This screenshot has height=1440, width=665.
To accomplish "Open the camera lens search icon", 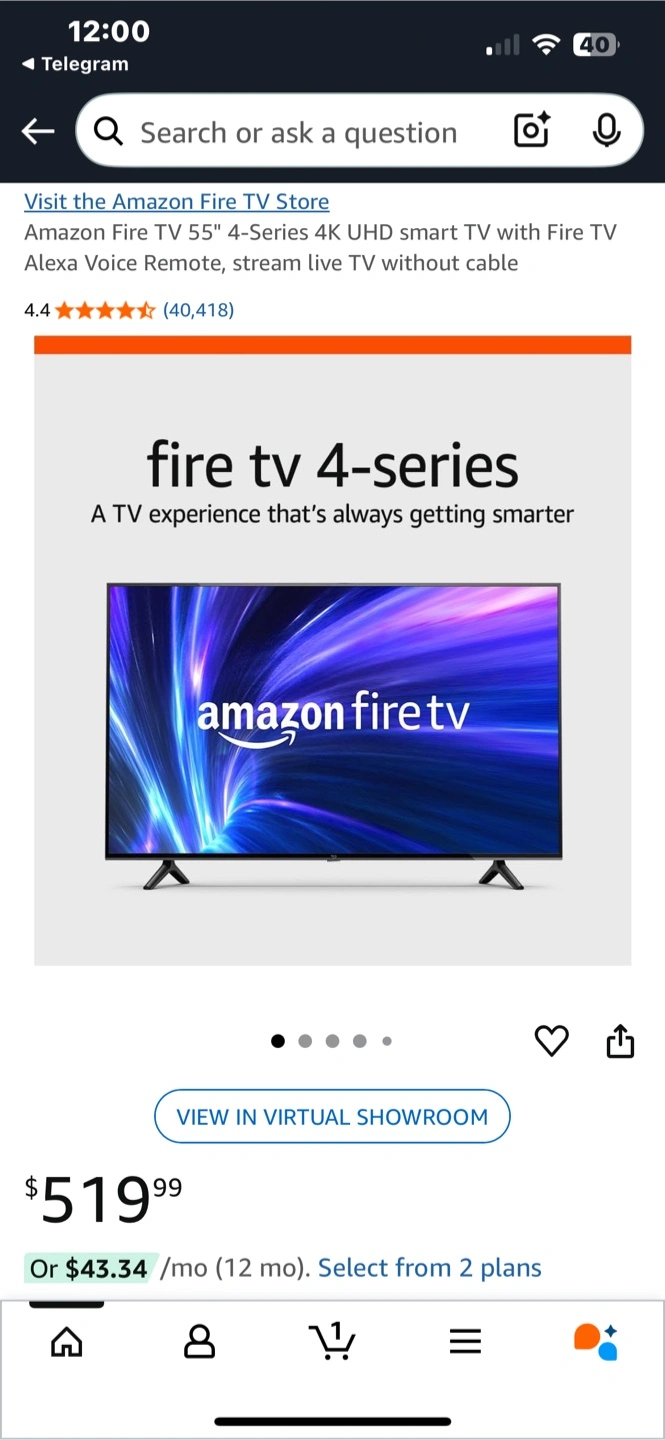I will click(x=531, y=131).
